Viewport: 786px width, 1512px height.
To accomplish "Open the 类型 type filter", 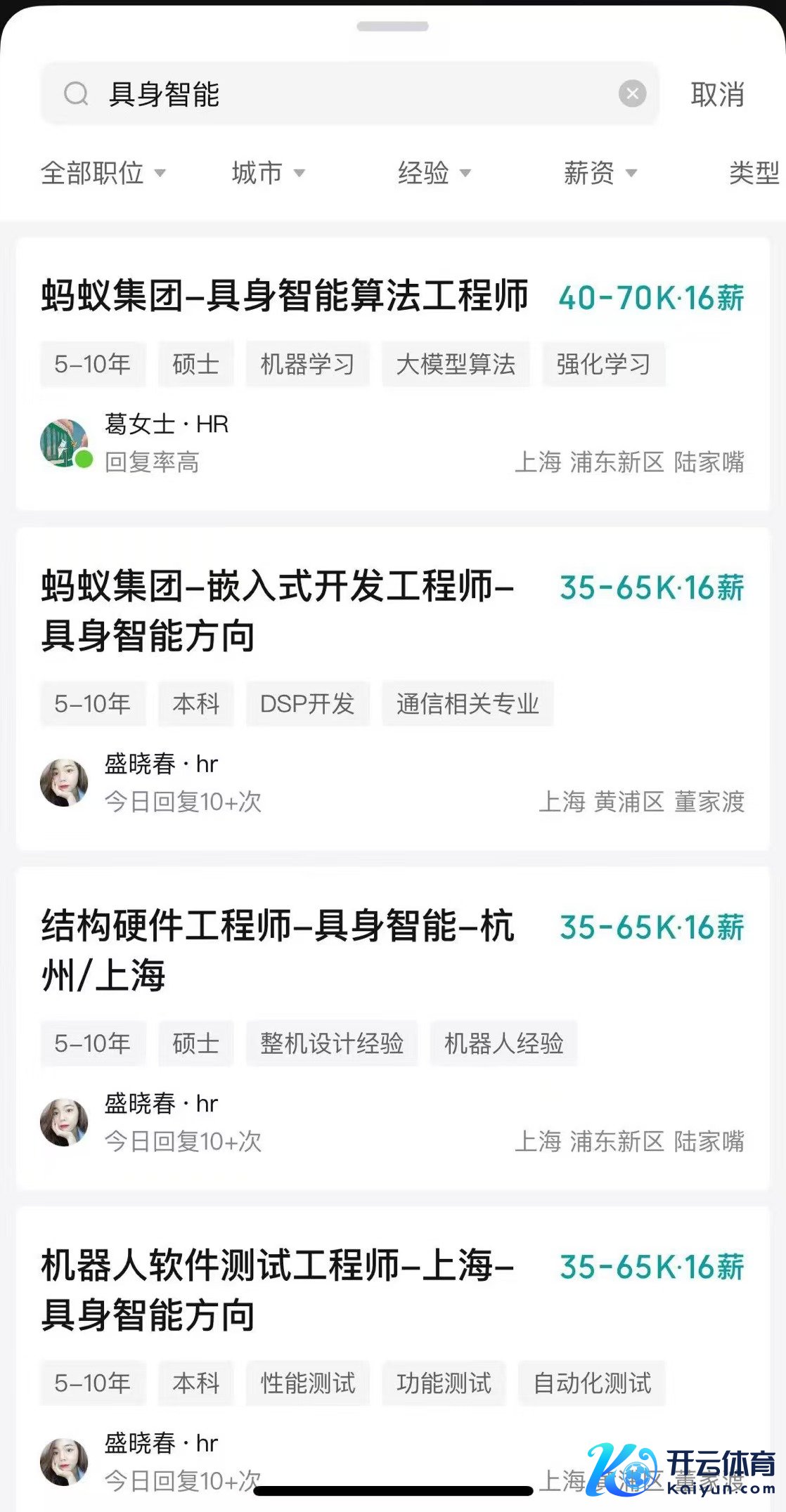I will 754,173.
